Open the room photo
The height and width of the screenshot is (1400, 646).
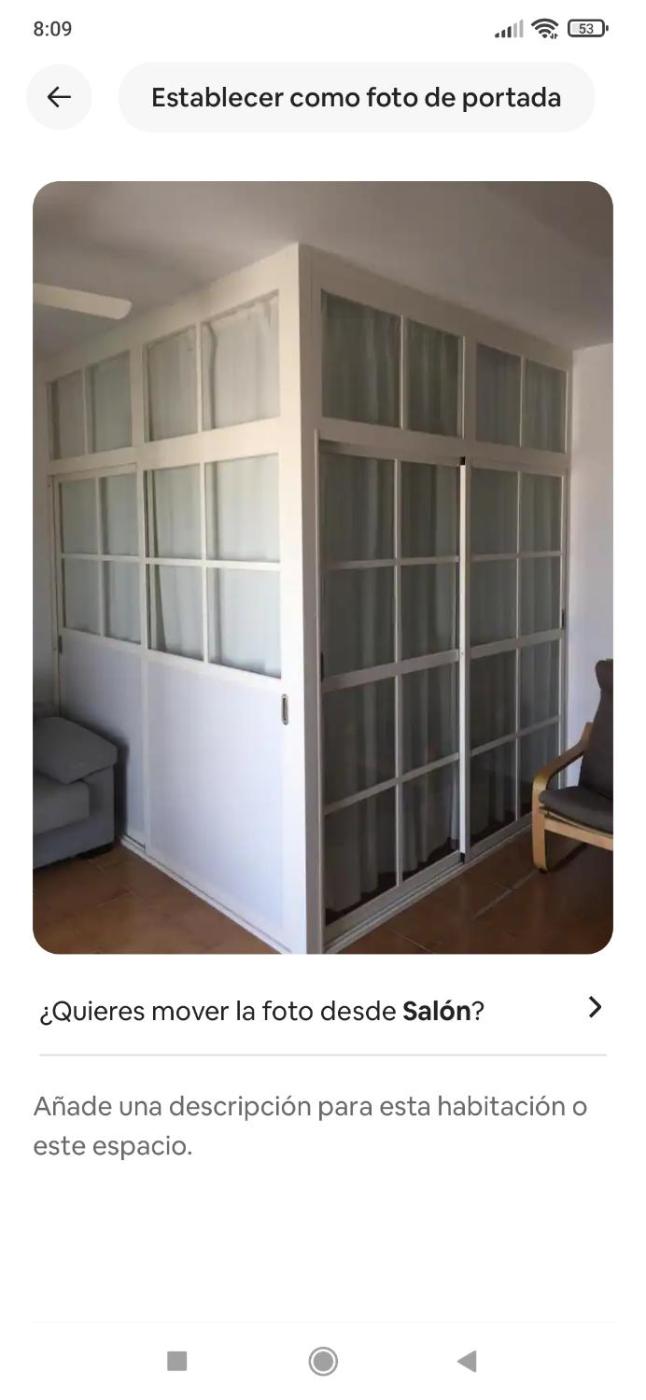[x=322, y=567]
